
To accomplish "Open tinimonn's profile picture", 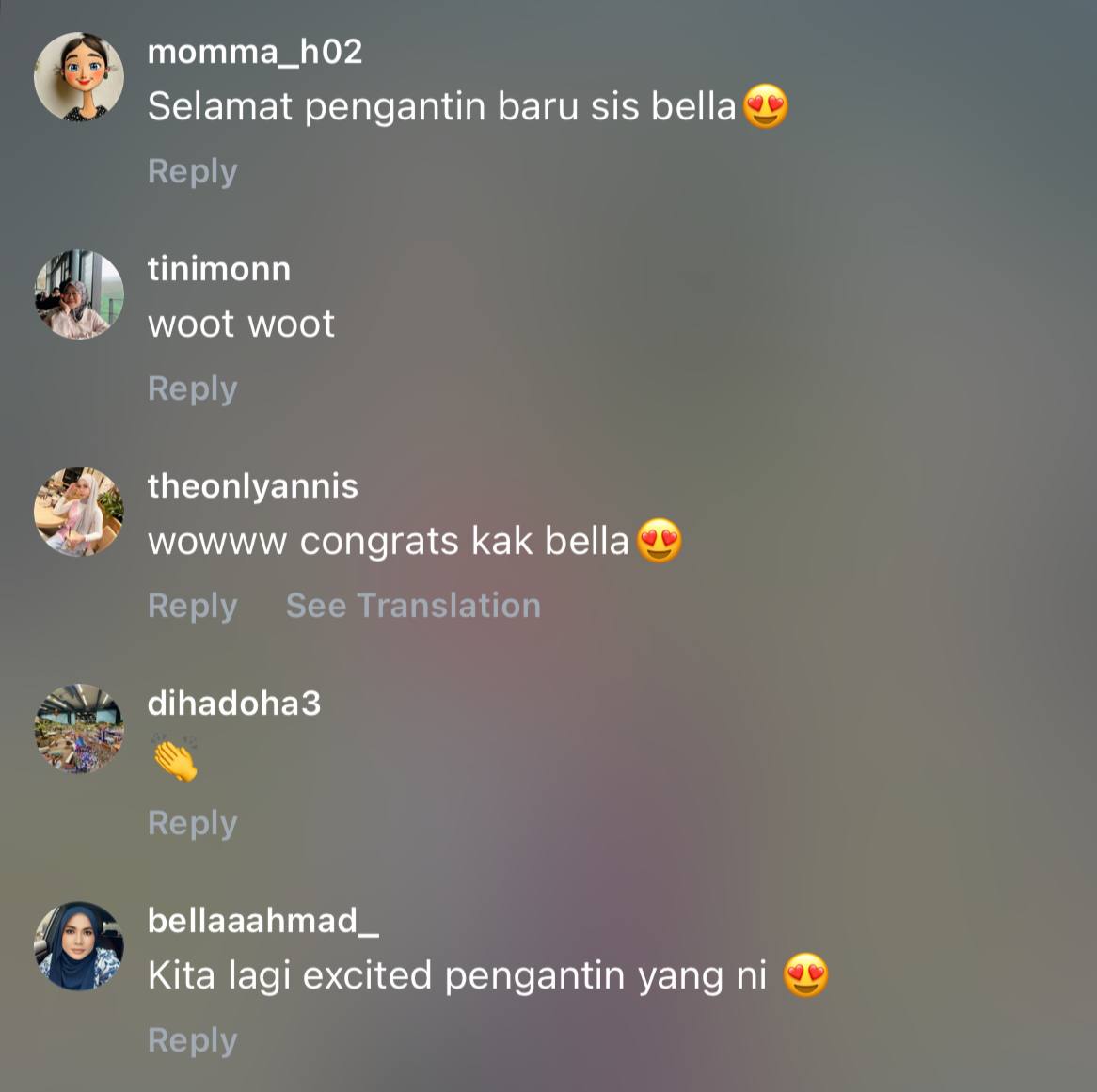I will point(79,294).
